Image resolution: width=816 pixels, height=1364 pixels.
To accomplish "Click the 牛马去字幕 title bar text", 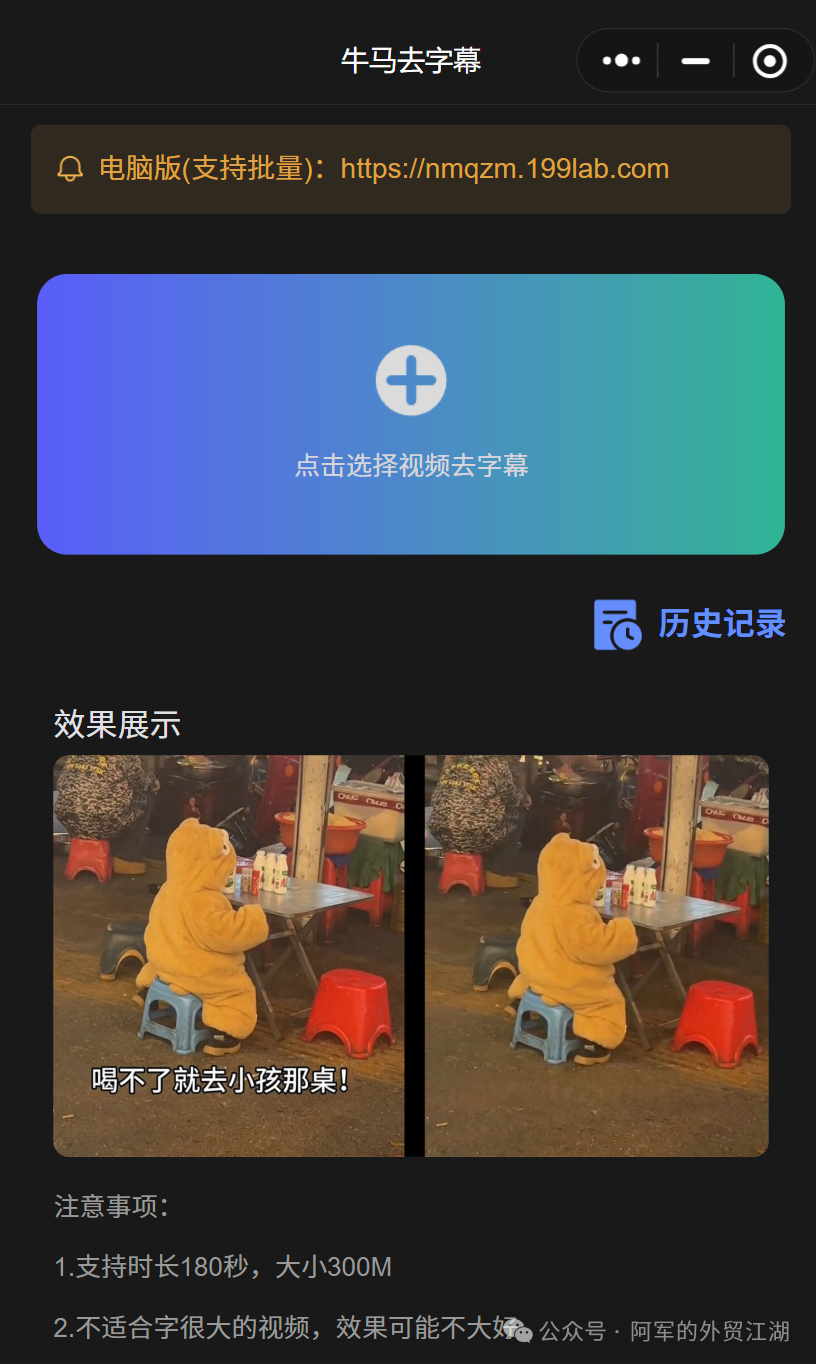I will [411, 60].
